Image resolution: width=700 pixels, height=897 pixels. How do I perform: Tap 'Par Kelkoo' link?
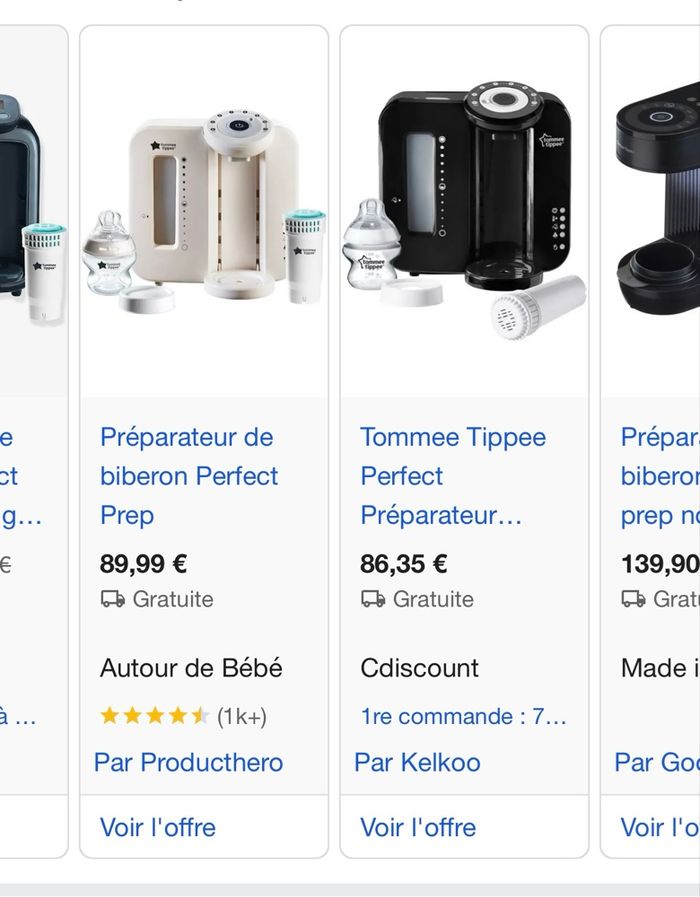tap(417, 762)
